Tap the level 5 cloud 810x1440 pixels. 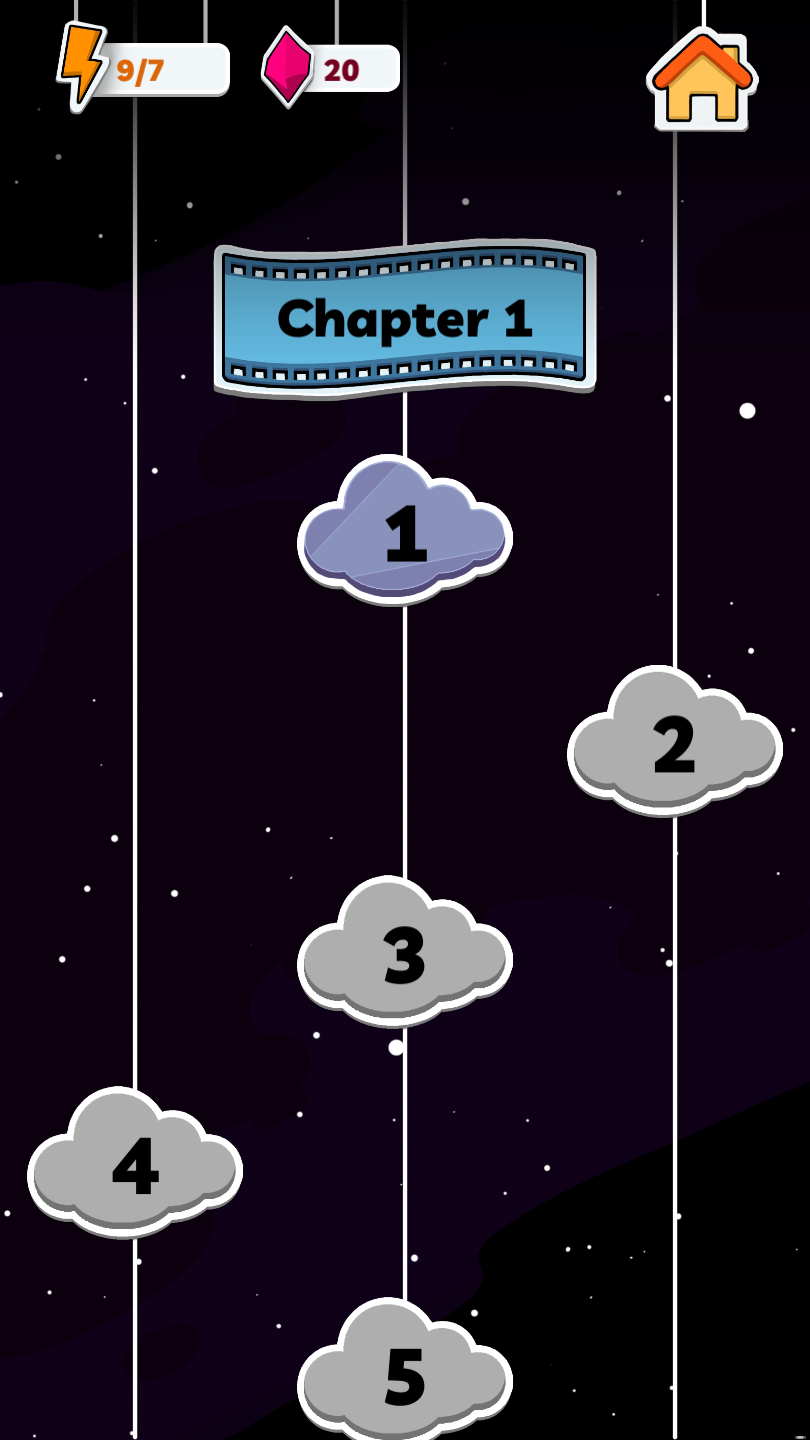(x=405, y=1372)
